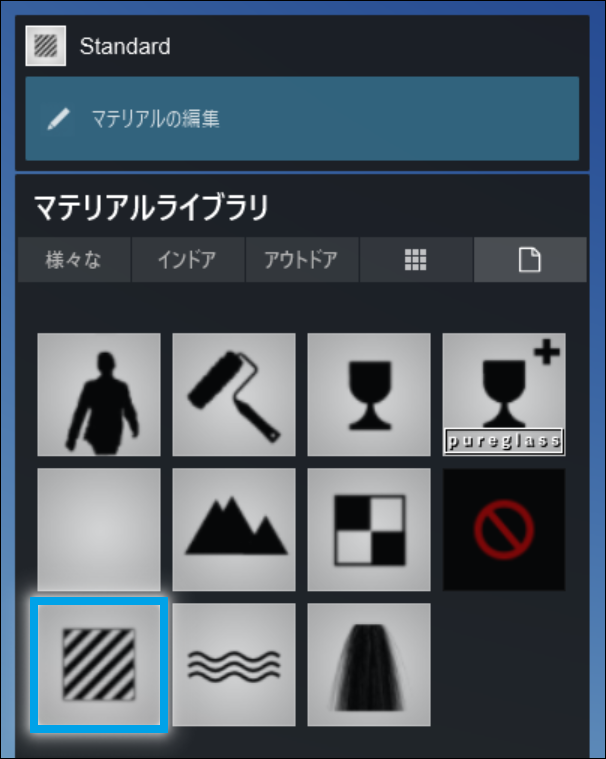Choose the paint roller material tile
606x759 pixels.
(x=234, y=395)
